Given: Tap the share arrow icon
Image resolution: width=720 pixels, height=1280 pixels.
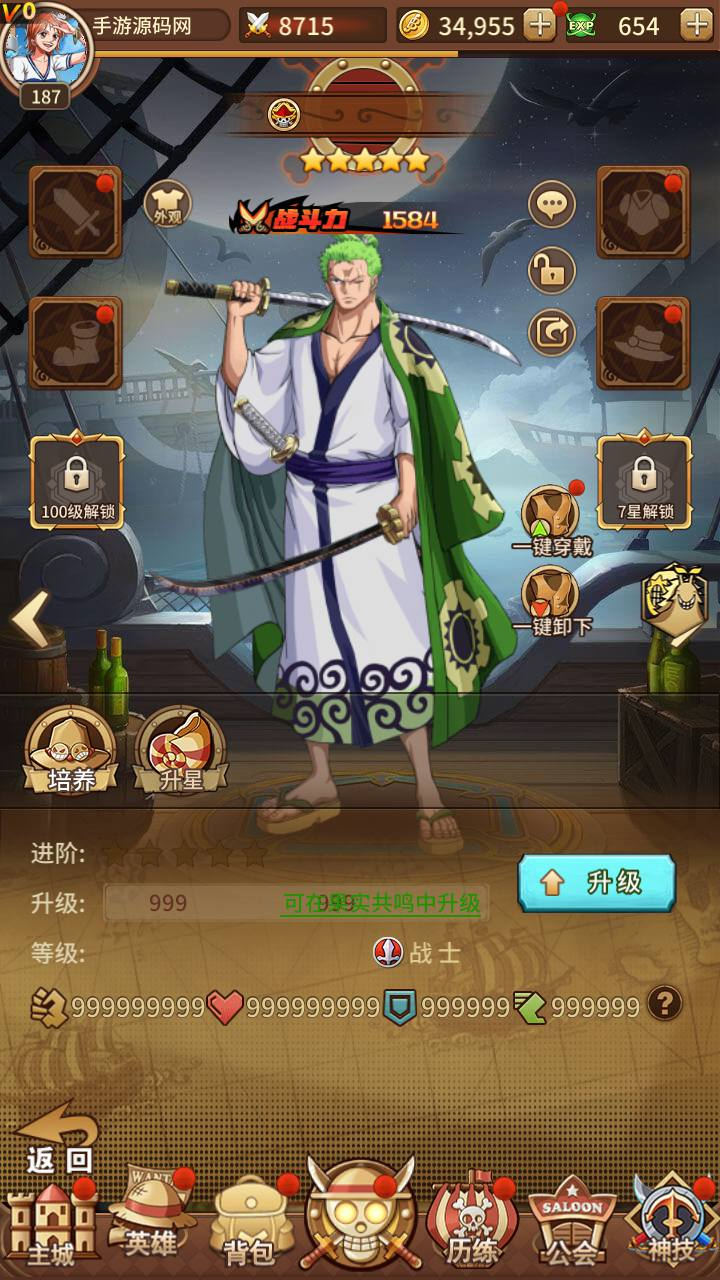Looking at the screenshot, I should 551,333.
